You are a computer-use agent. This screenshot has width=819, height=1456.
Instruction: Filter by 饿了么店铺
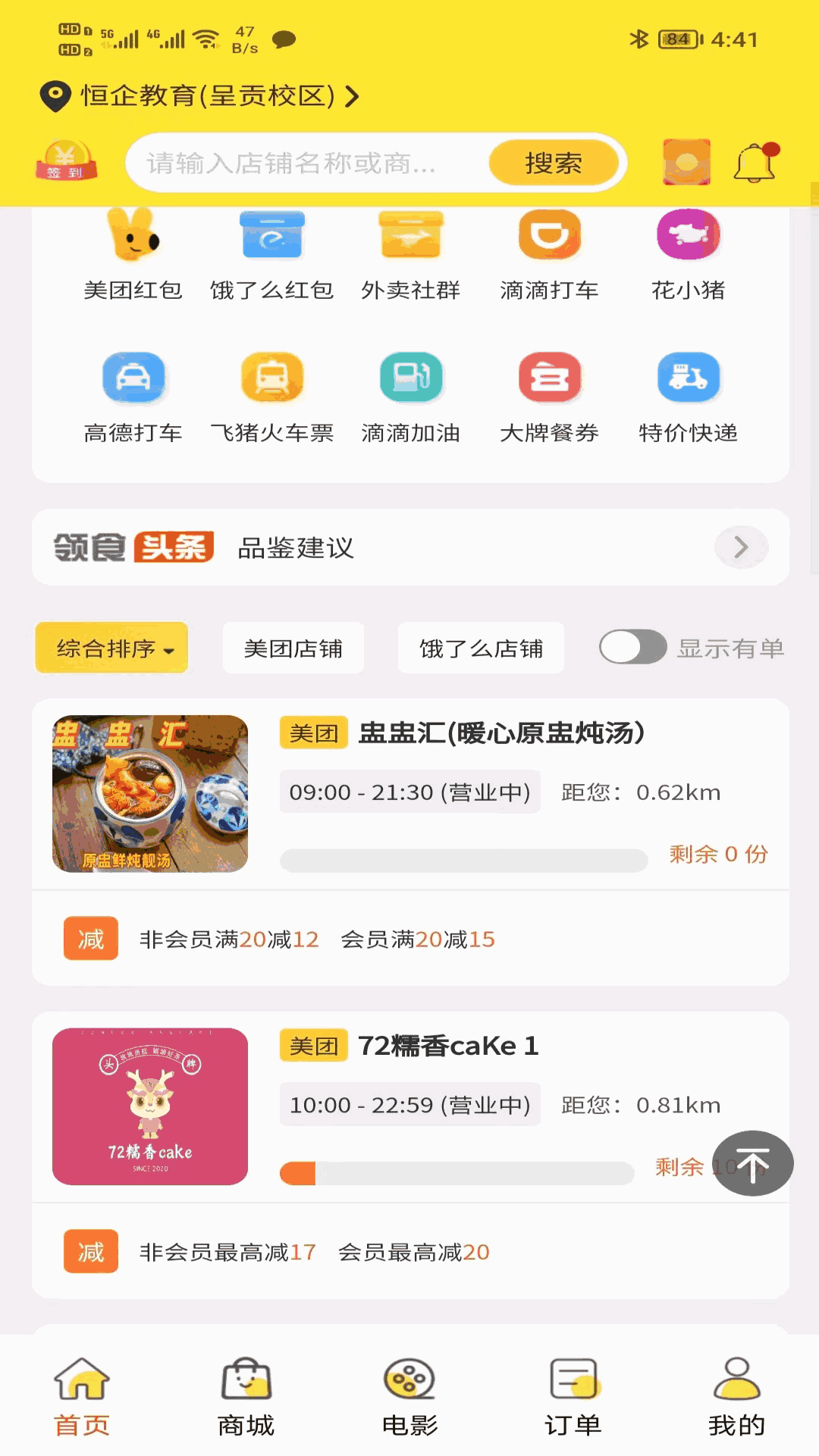[x=481, y=648]
